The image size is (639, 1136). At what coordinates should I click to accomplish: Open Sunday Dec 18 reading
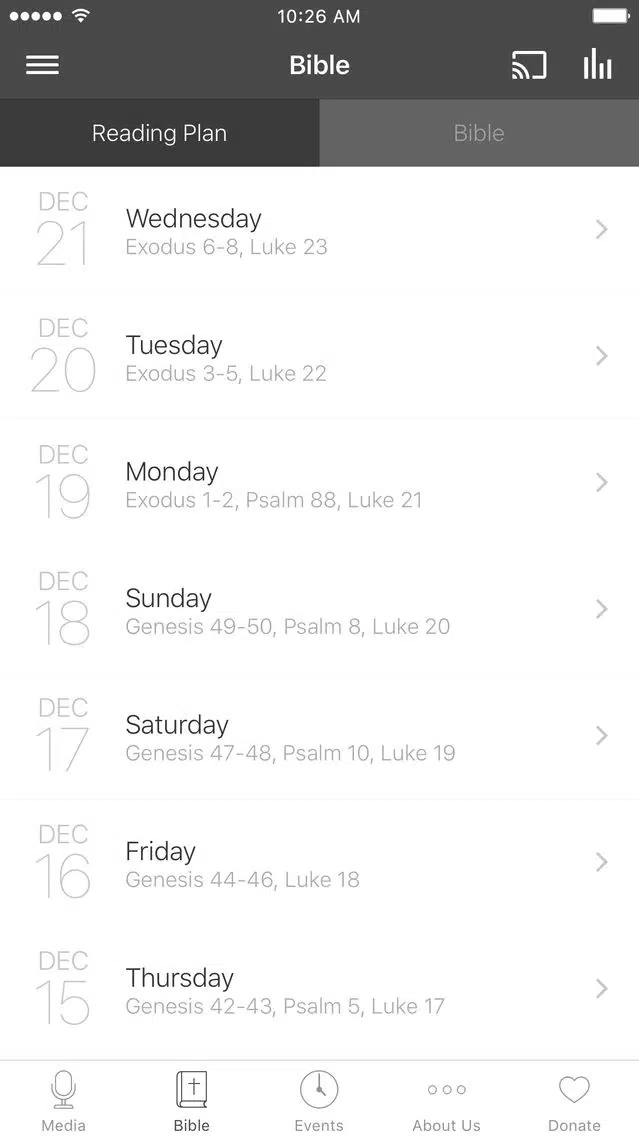pyautogui.click(x=320, y=609)
